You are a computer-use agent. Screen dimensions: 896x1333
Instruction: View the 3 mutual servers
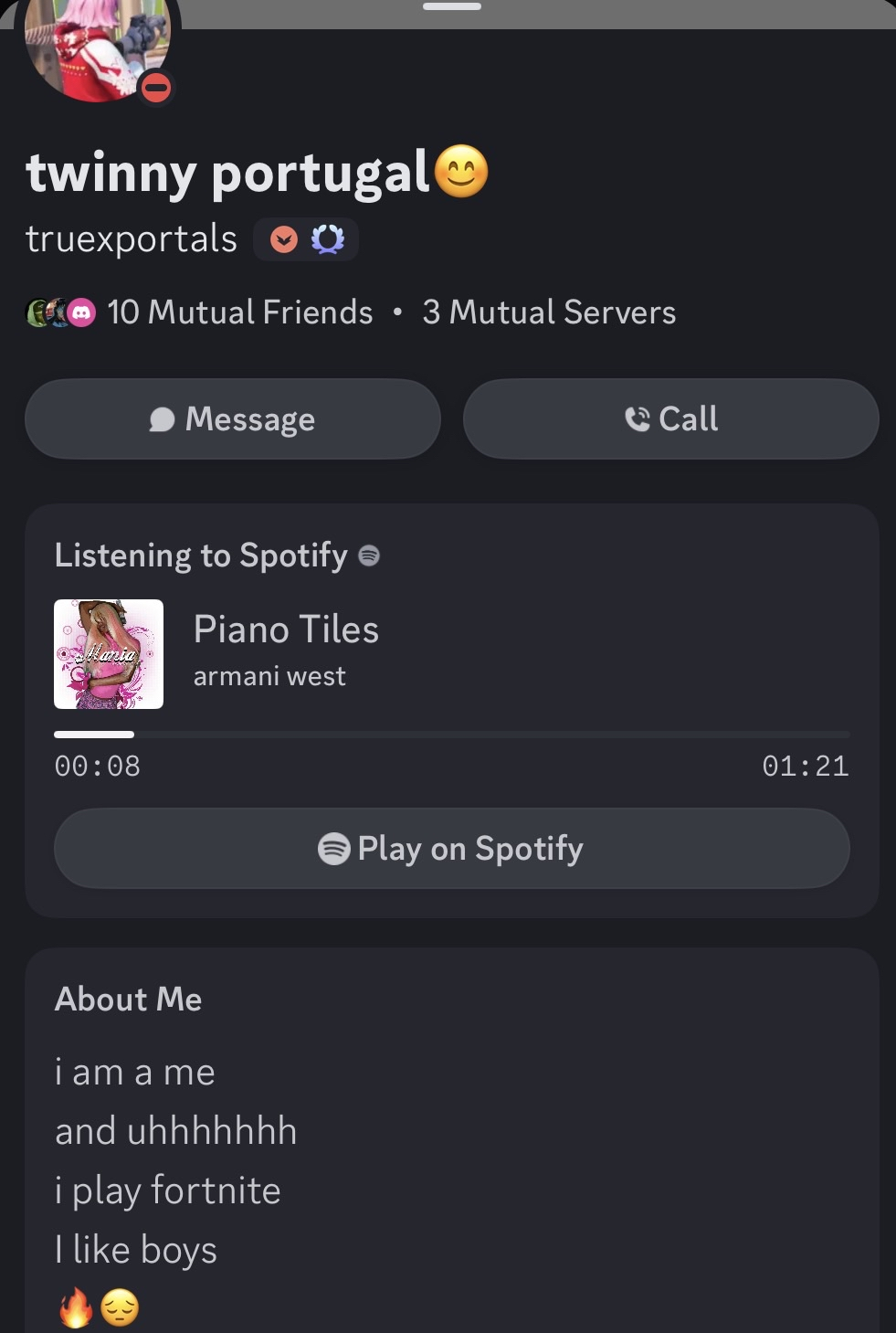(549, 312)
